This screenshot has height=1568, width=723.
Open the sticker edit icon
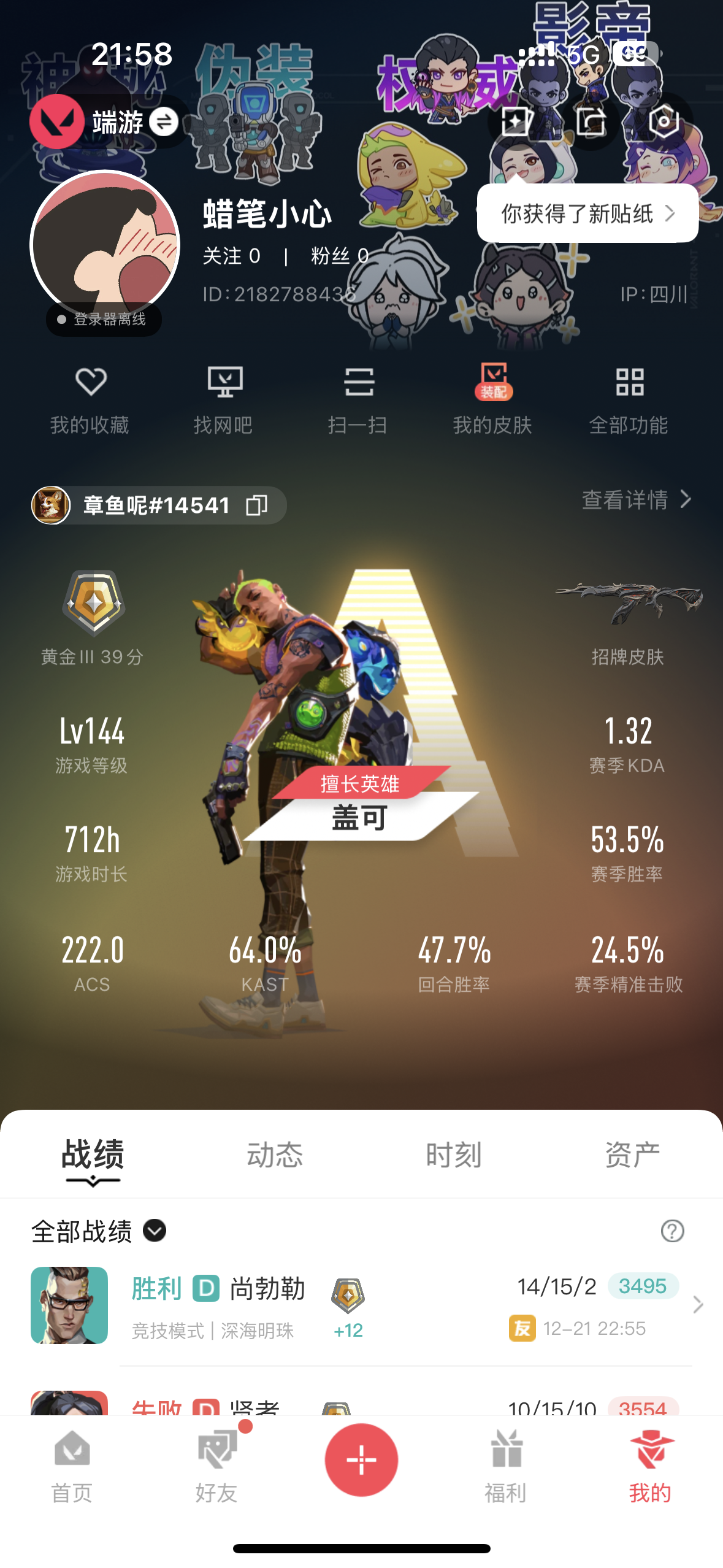(516, 121)
